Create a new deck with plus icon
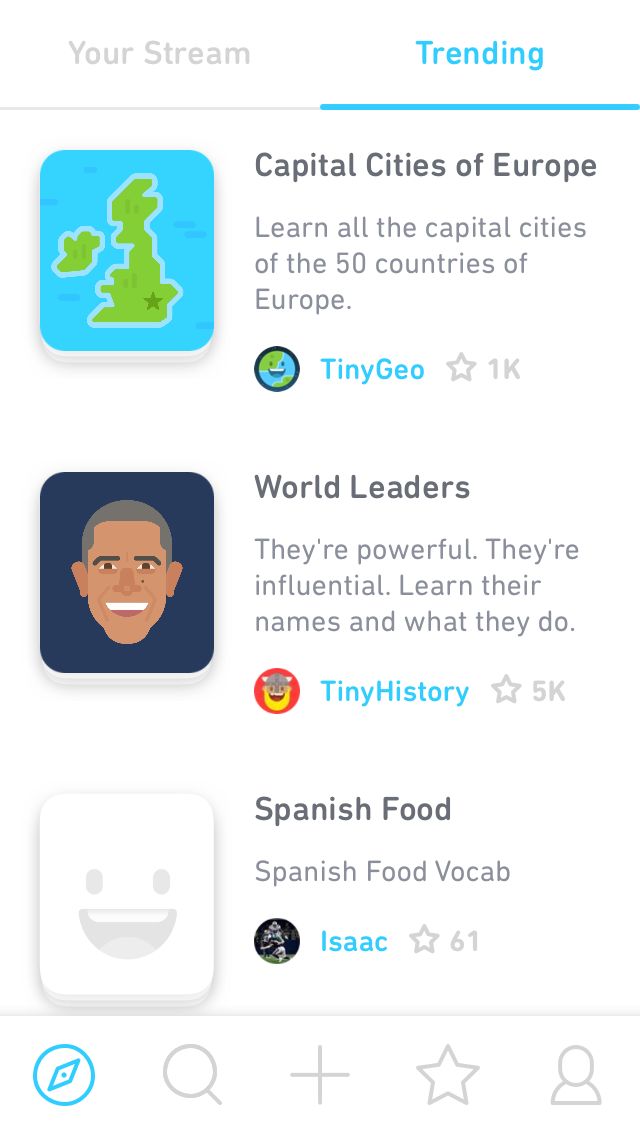Screen dimensions: 640x1136 coord(320,1074)
